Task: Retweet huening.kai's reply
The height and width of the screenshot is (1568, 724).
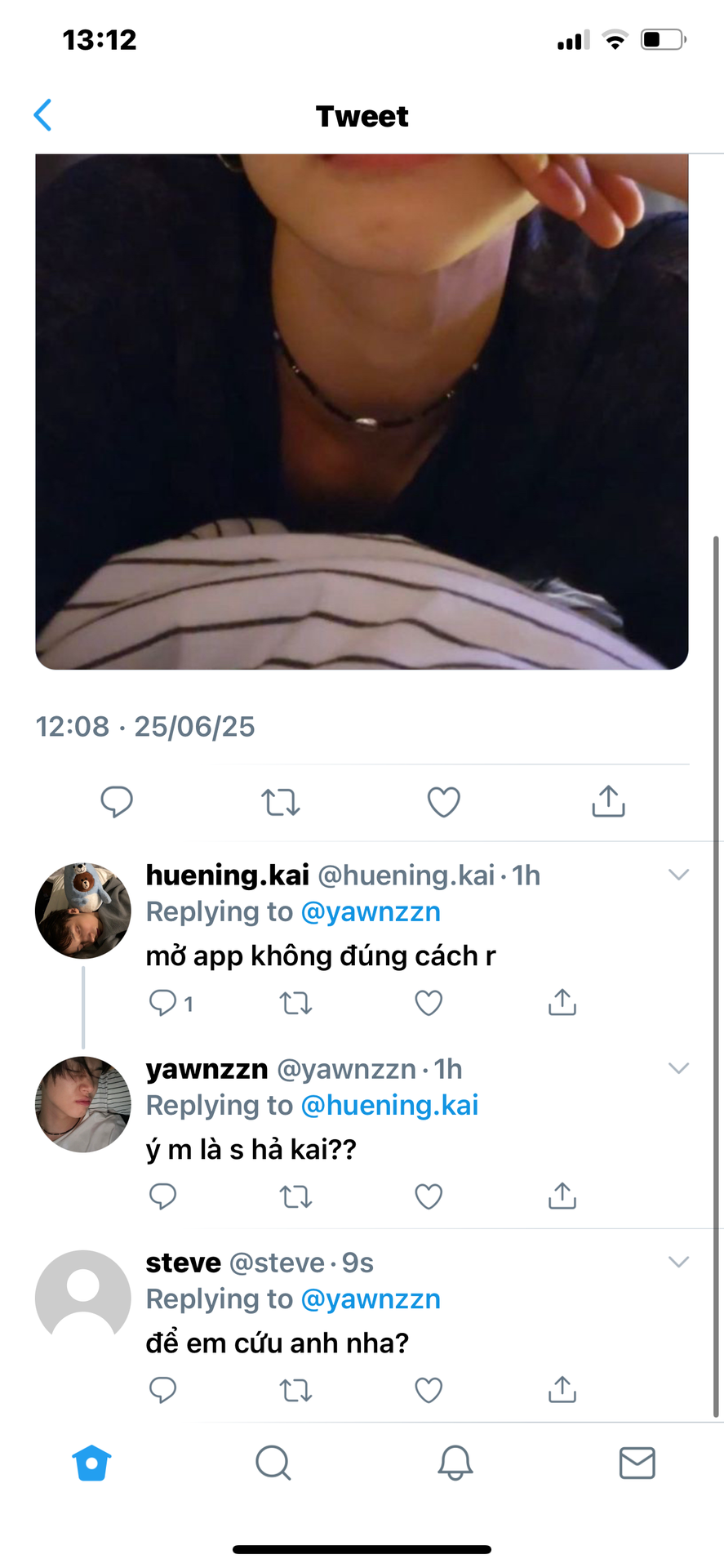Action: click(295, 1002)
